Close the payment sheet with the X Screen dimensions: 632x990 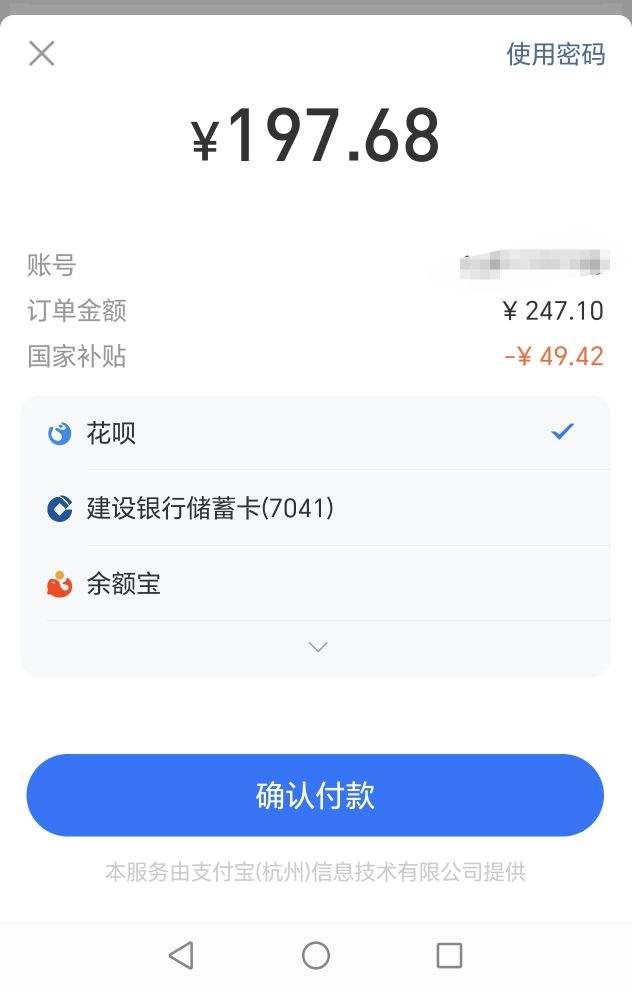pos(42,53)
